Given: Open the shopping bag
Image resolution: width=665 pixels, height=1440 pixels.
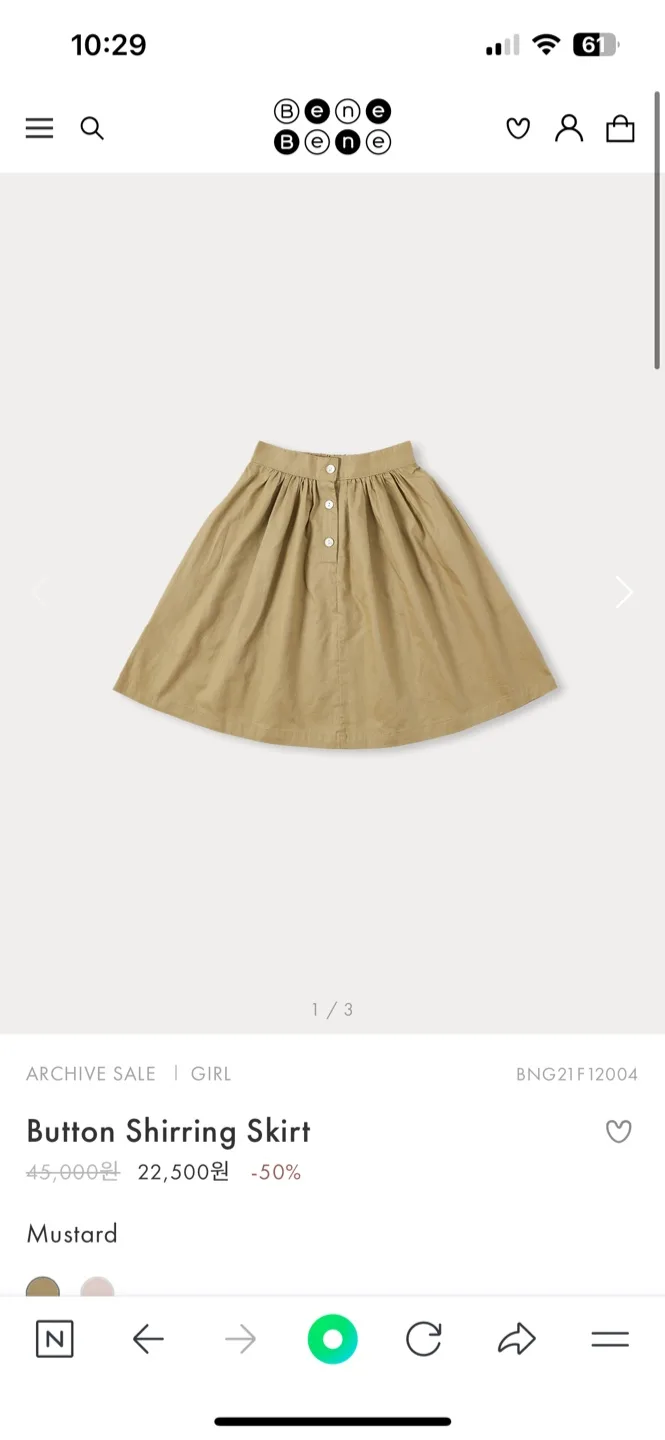Looking at the screenshot, I should (x=620, y=128).
